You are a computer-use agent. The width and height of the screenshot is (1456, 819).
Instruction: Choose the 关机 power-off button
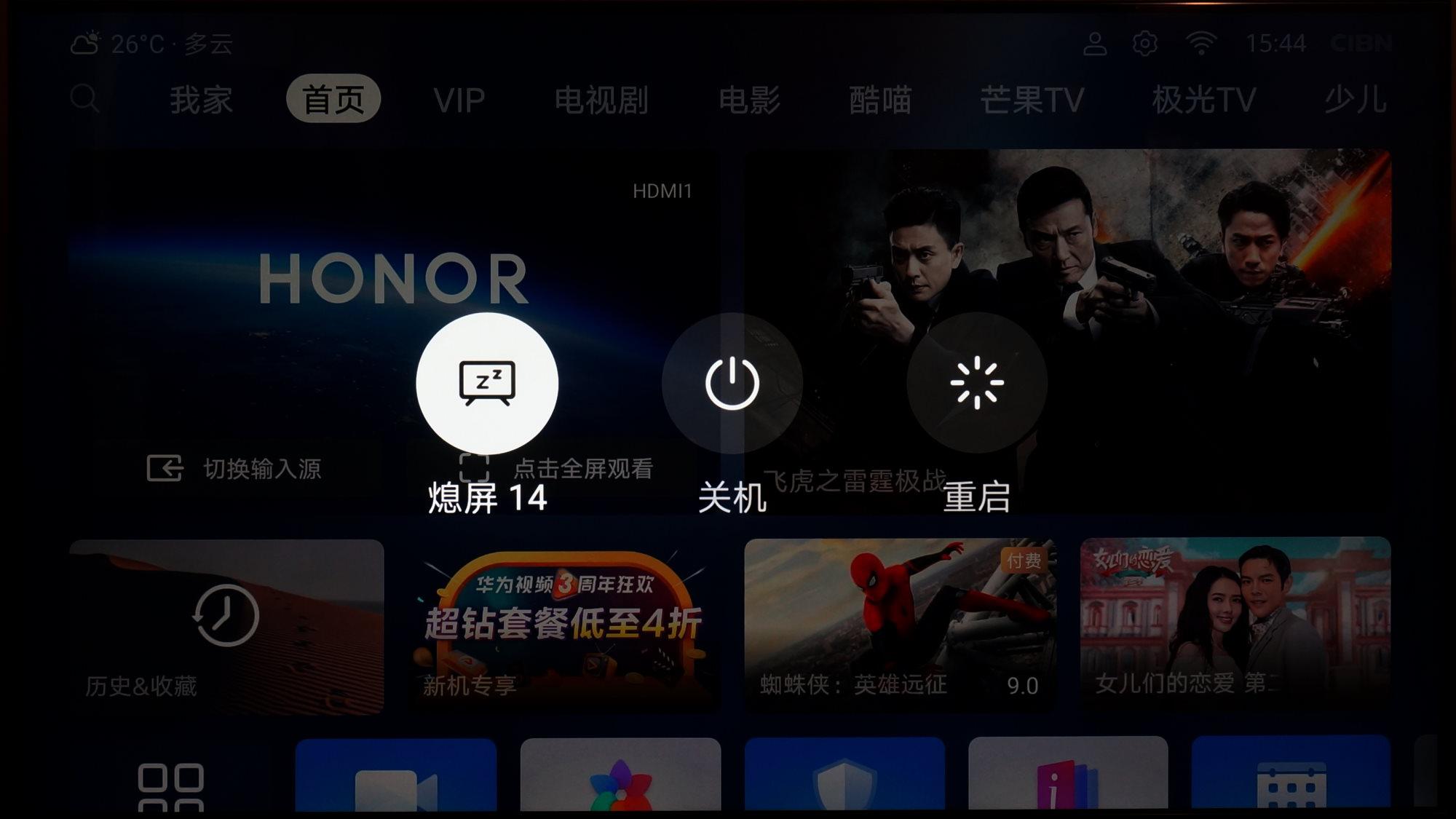click(732, 383)
